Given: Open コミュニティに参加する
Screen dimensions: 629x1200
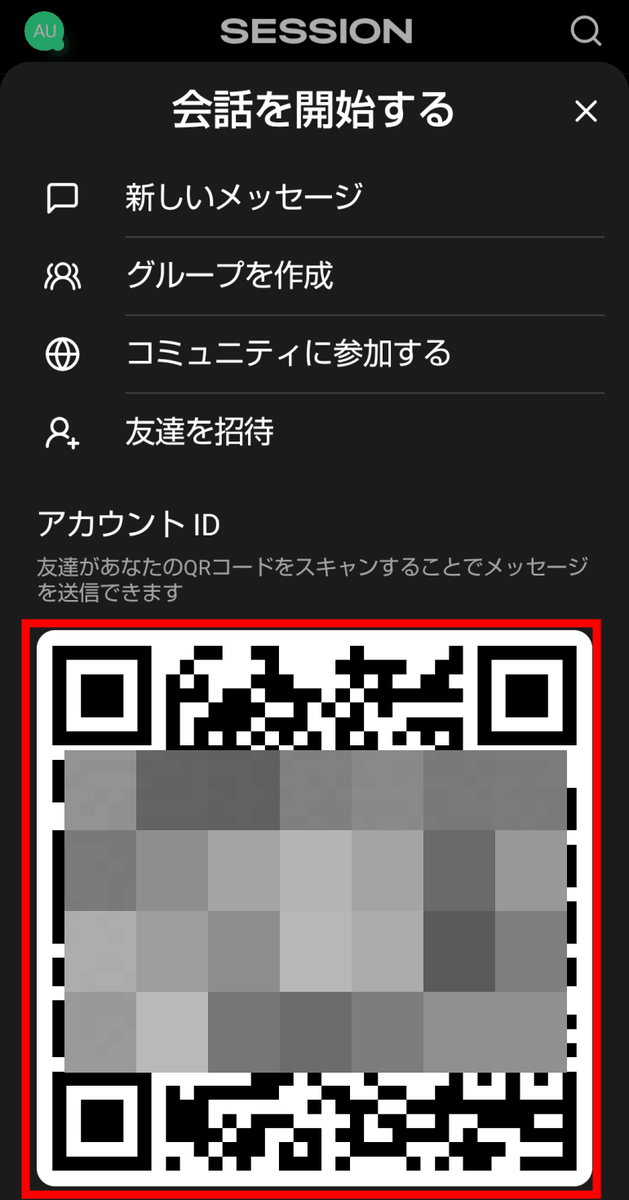Looking at the screenshot, I should pos(288,353).
